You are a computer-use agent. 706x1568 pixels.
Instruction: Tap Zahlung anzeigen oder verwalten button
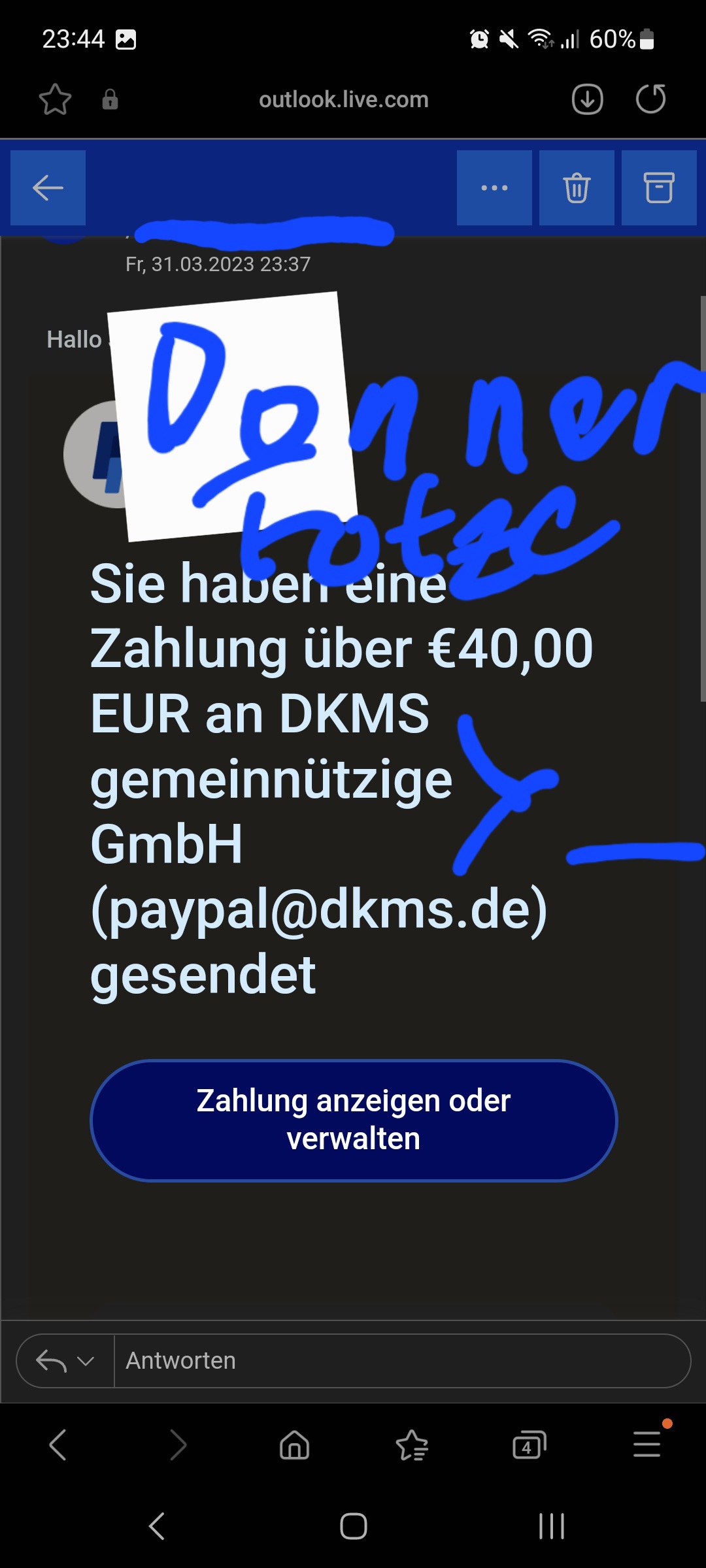tap(354, 1120)
